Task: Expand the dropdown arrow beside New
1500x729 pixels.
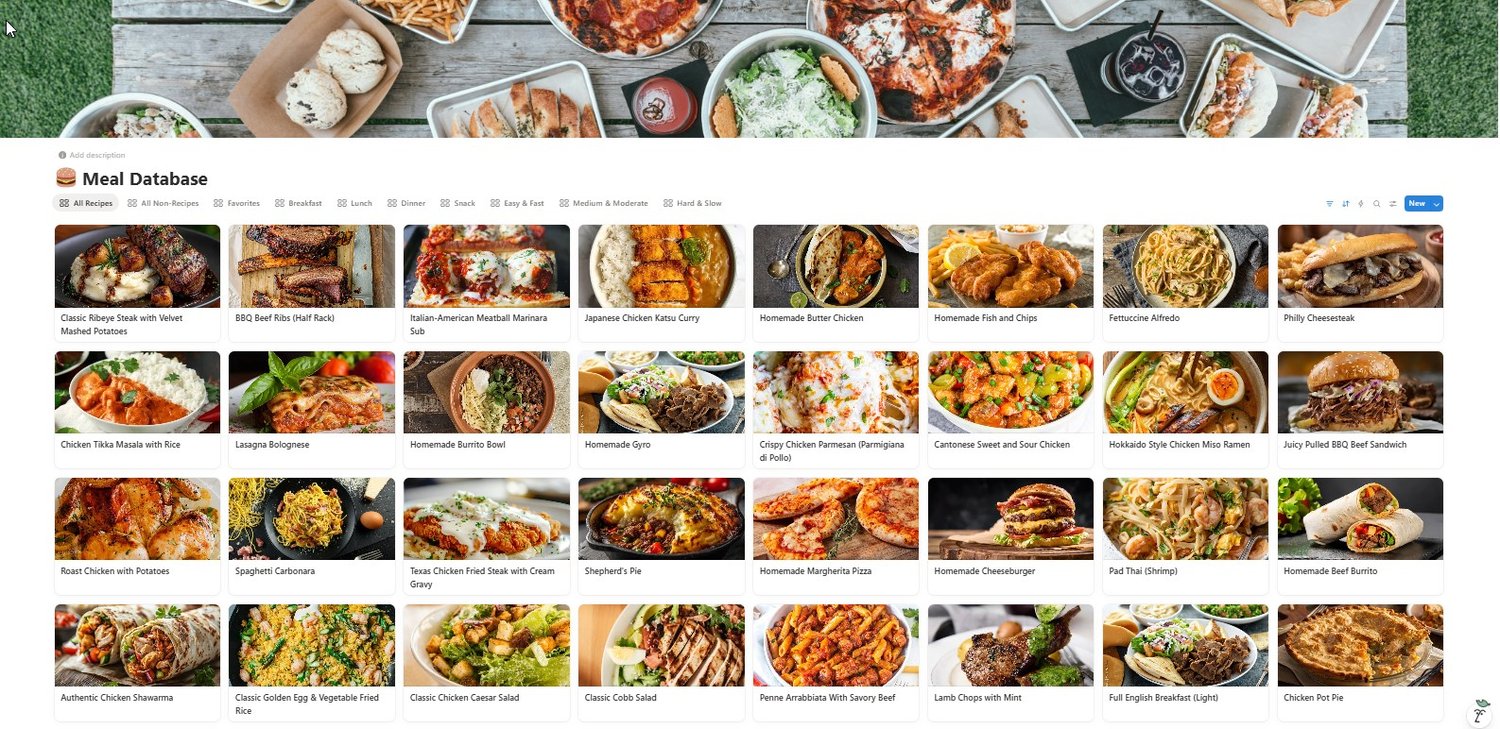Action: click(1436, 204)
